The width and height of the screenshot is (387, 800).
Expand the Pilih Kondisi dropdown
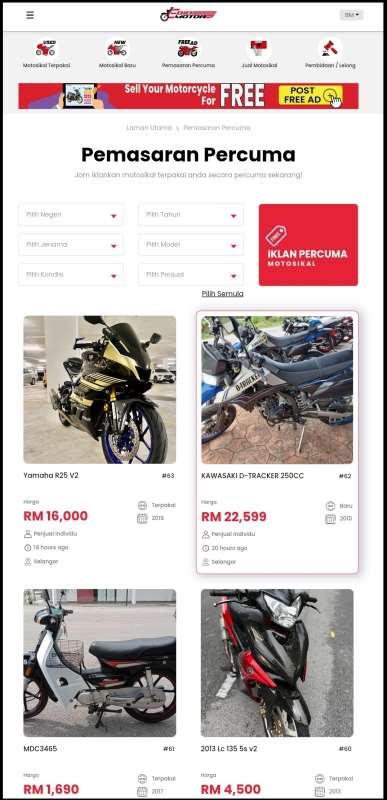[x=71, y=274]
